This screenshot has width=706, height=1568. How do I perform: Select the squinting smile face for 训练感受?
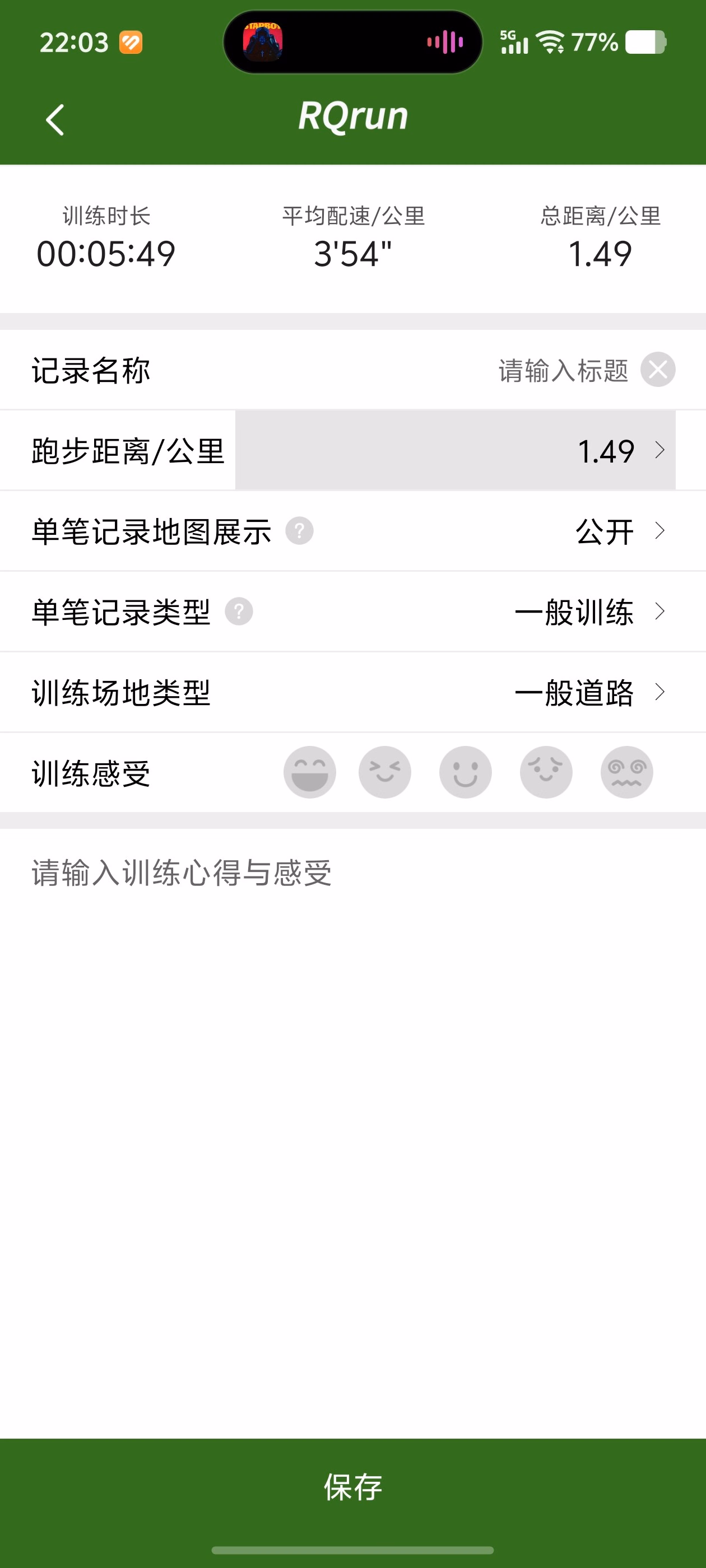point(385,772)
